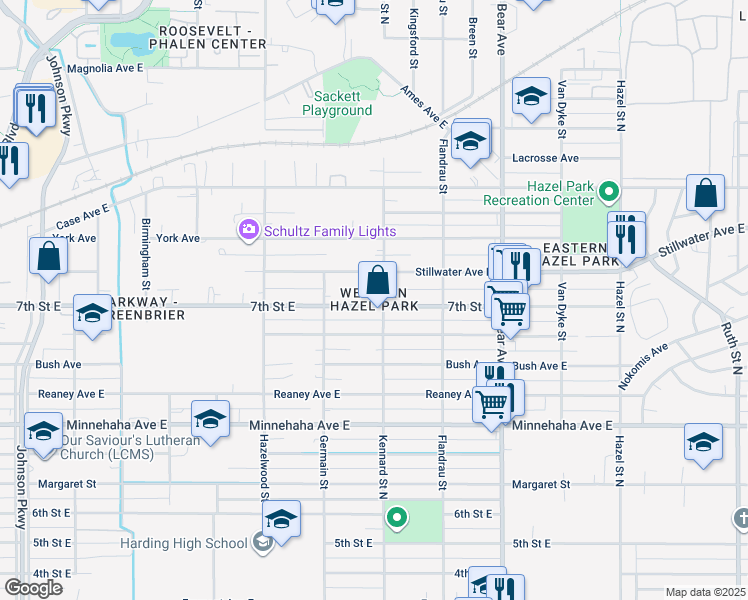Select the green park pin near 6th St E
This screenshot has height=600, width=748.
coord(397,518)
